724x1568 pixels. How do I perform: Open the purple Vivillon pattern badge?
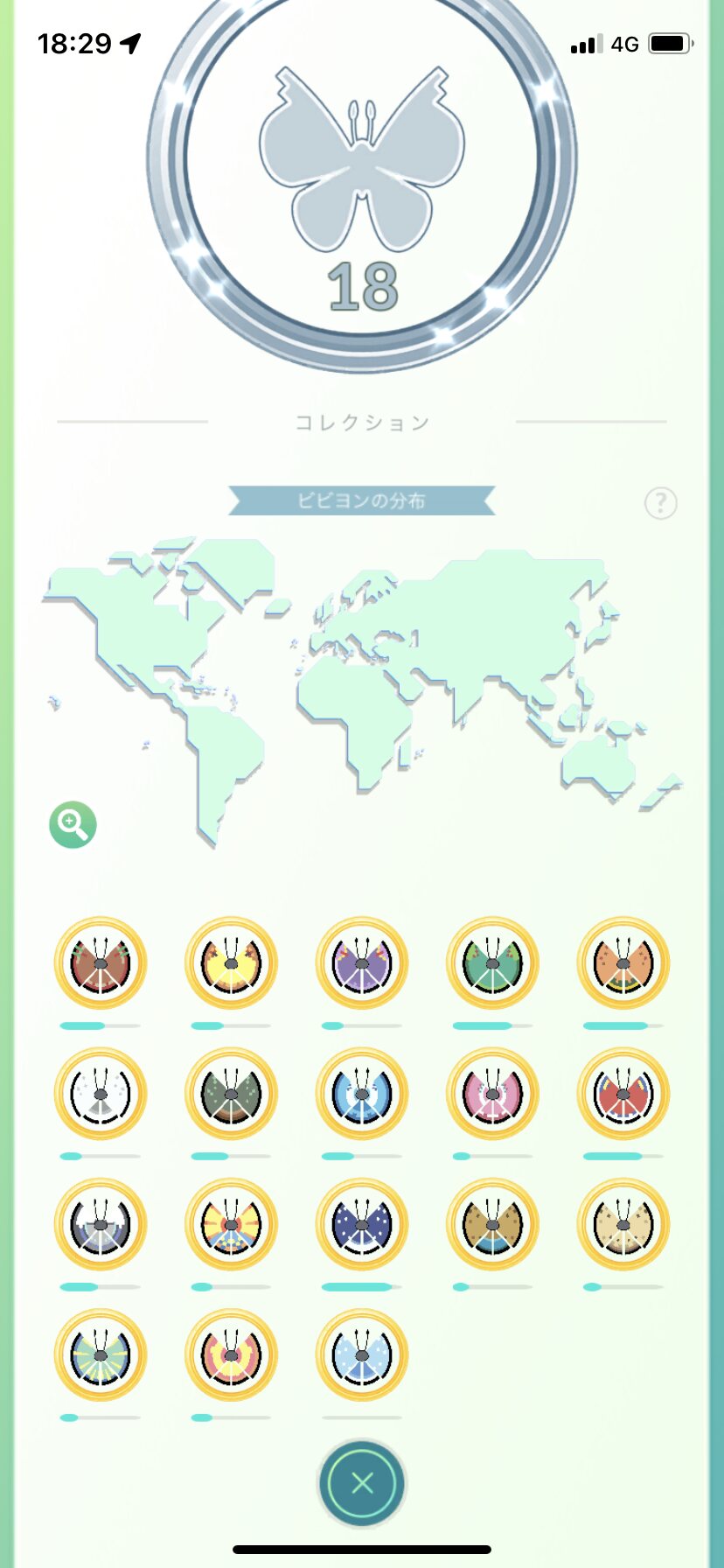tap(361, 962)
